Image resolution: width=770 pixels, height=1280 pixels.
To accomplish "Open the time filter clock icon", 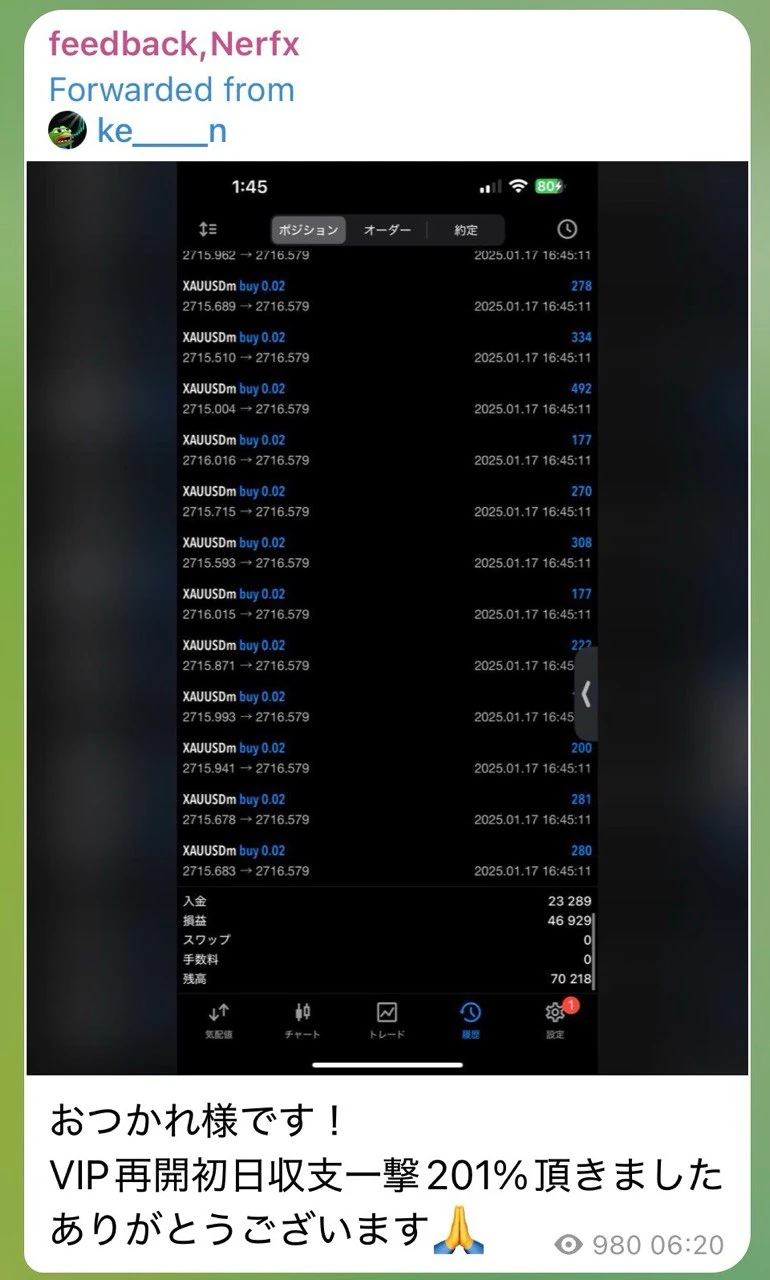I will (568, 229).
